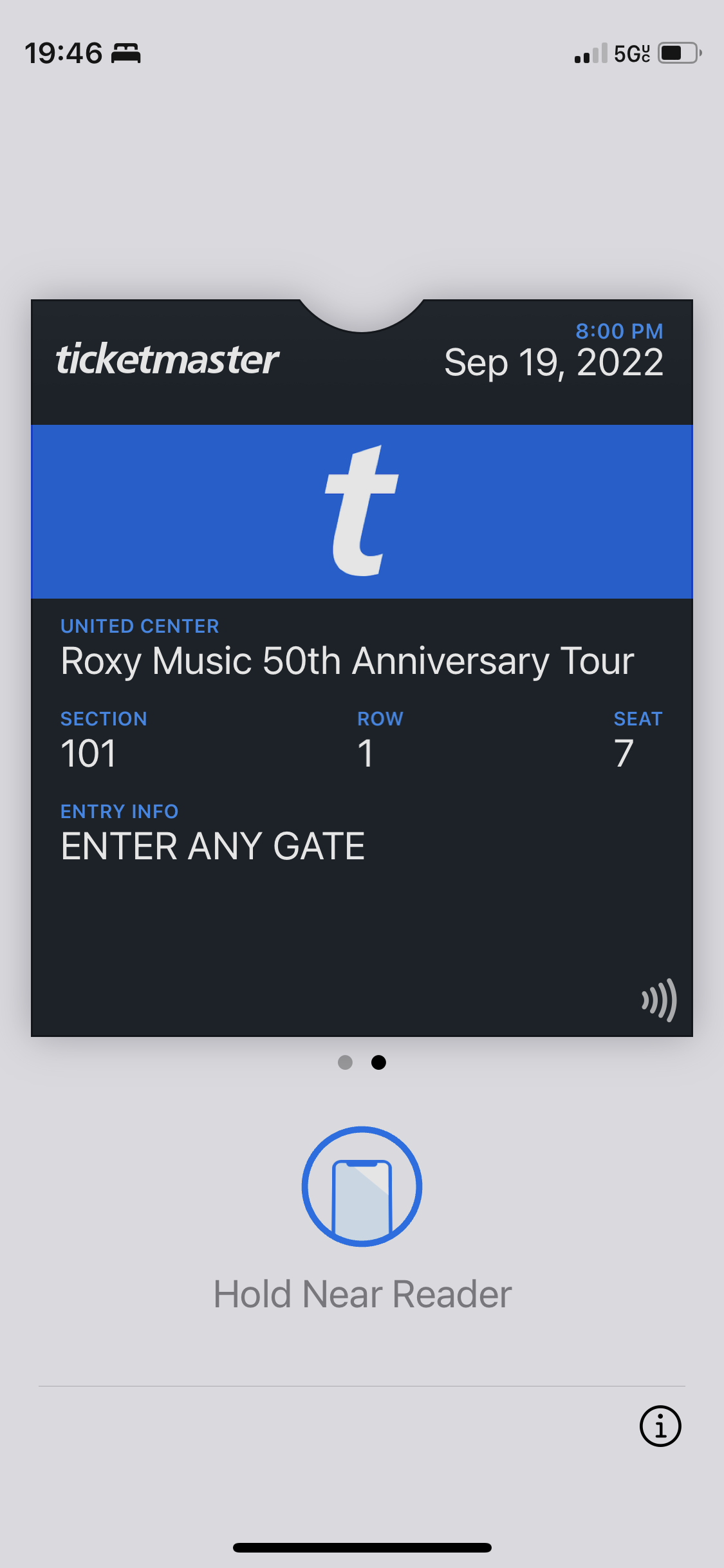Tap Seat 7 on the ticket
The height and width of the screenshot is (1568, 724).
point(623,753)
